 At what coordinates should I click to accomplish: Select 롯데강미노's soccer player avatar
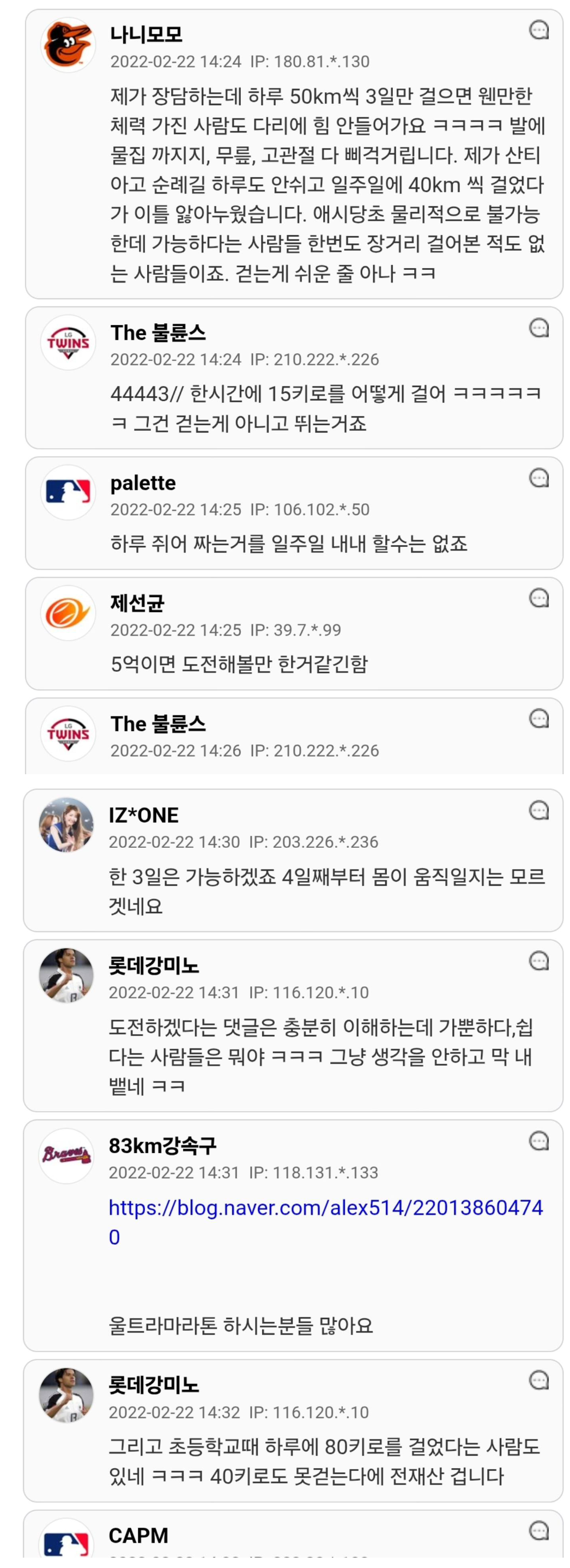(x=68, y=976)
